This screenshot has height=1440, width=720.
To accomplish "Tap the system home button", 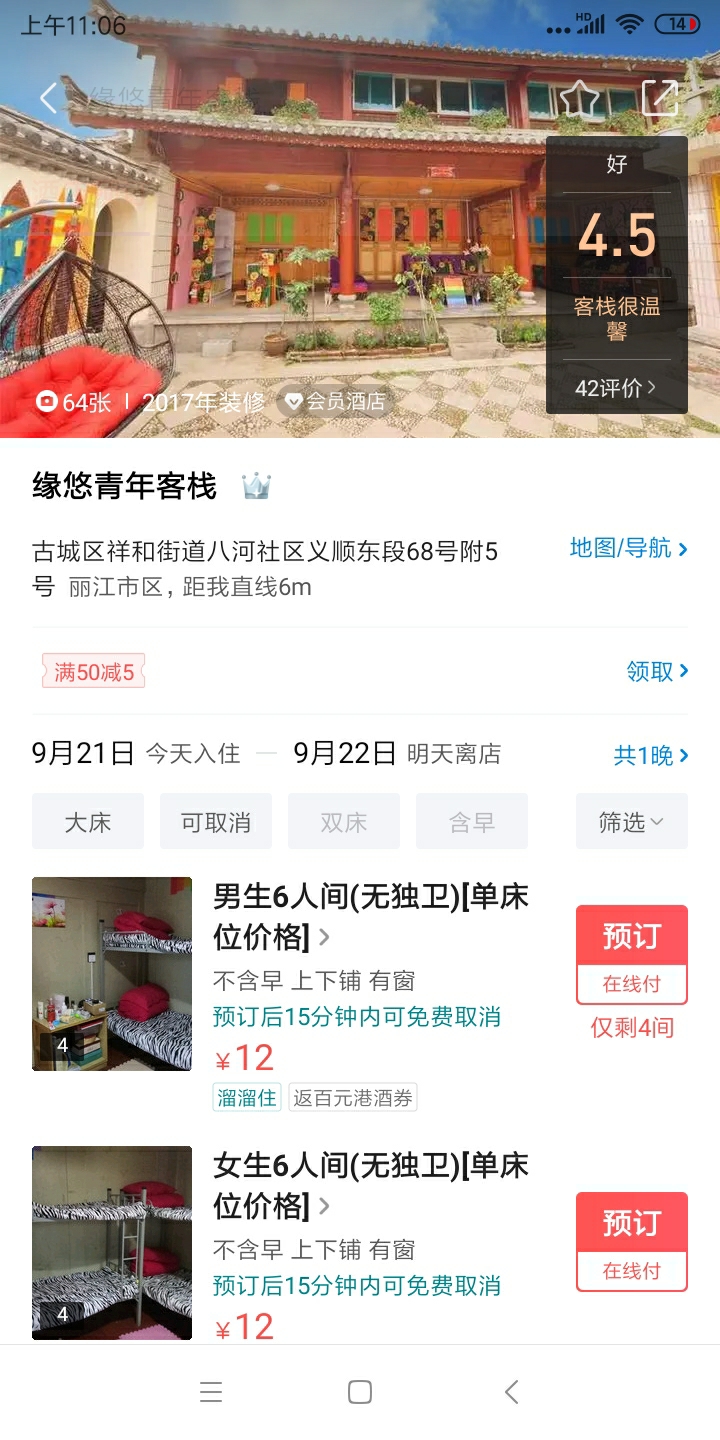I will click(x=360, y=1392).
